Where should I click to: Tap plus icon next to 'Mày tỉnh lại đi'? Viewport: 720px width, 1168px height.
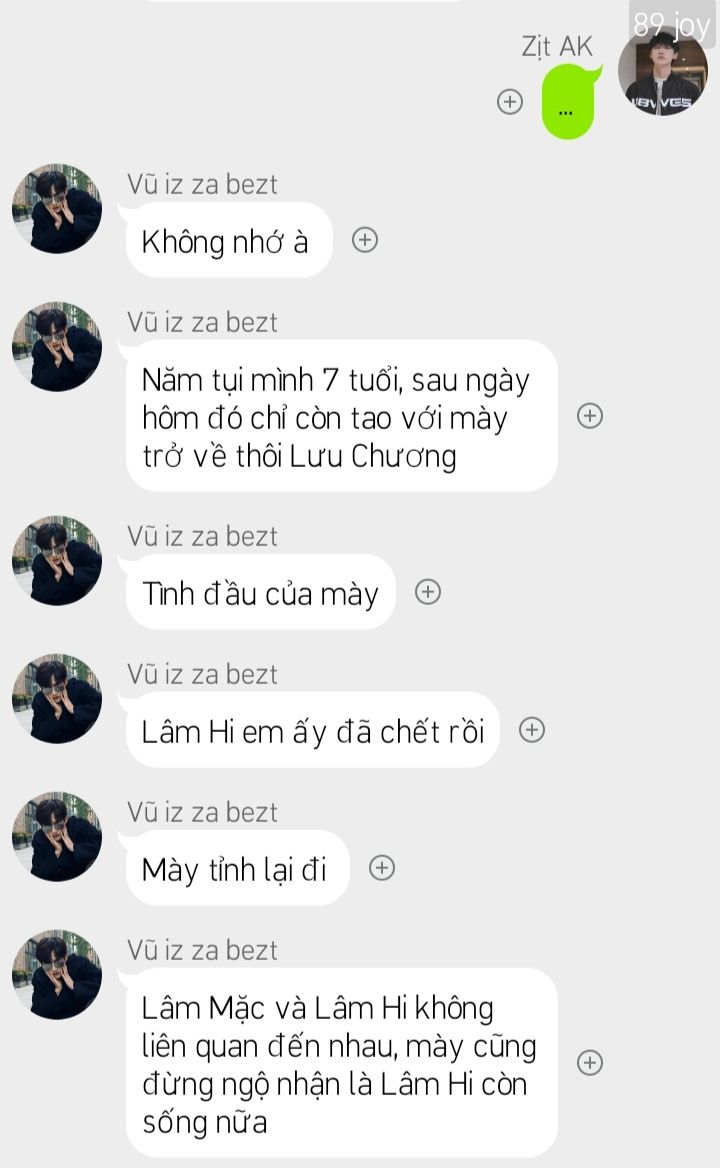click(x=382, y=868)
